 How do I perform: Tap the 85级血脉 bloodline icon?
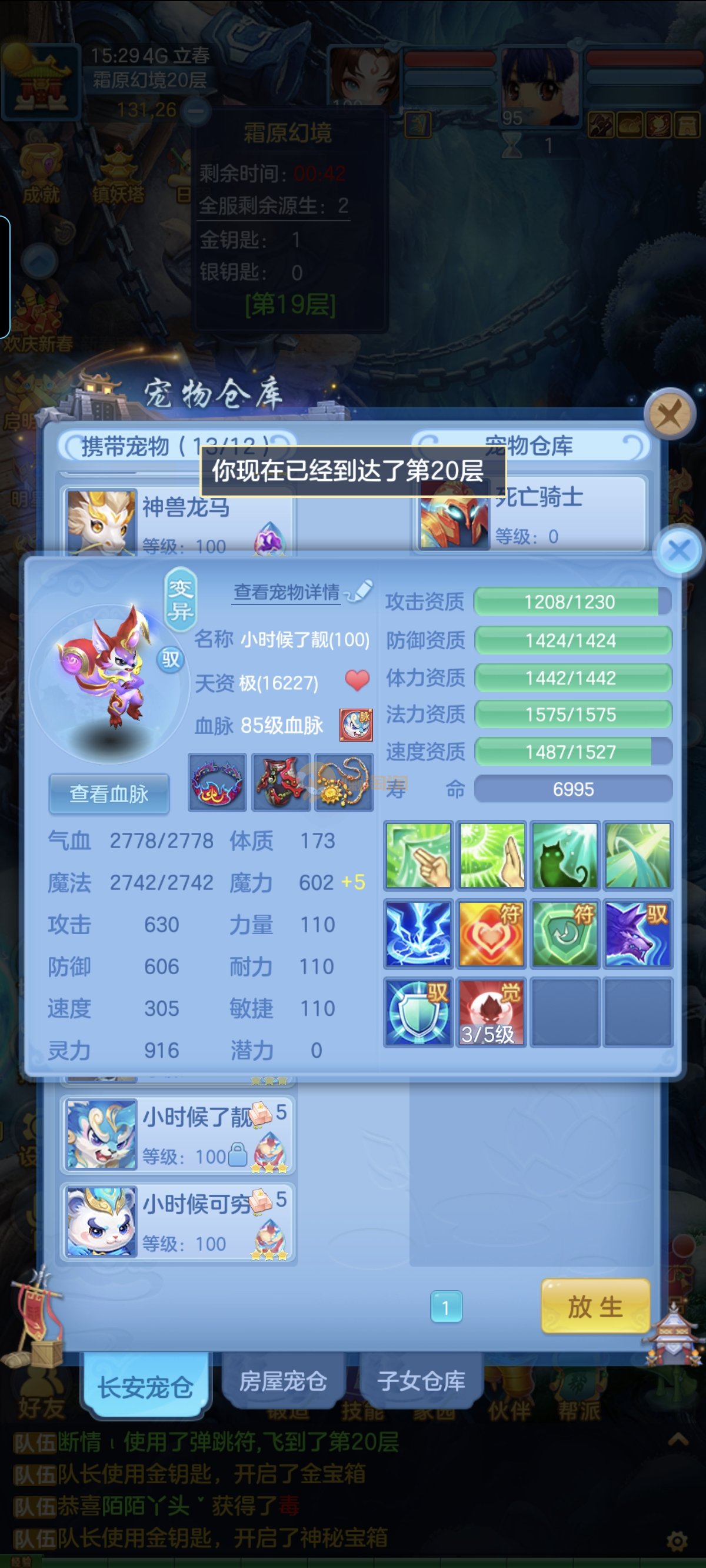(356, 725)
